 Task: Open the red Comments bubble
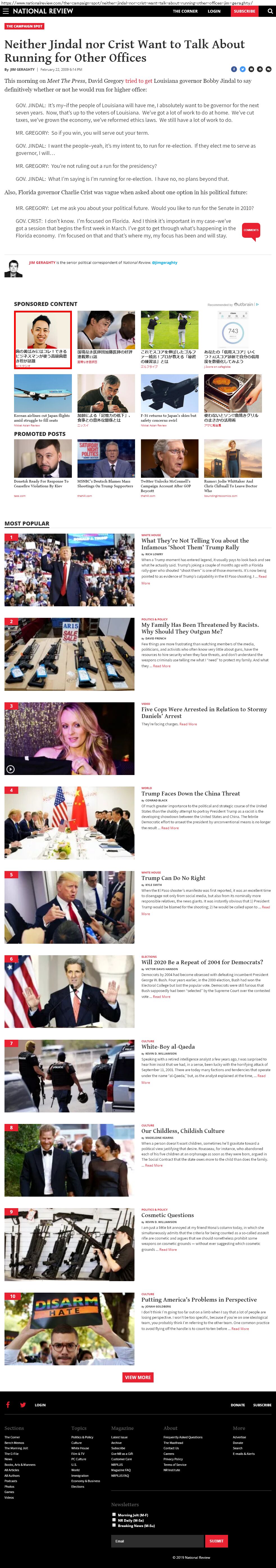(x=250, y=230)
